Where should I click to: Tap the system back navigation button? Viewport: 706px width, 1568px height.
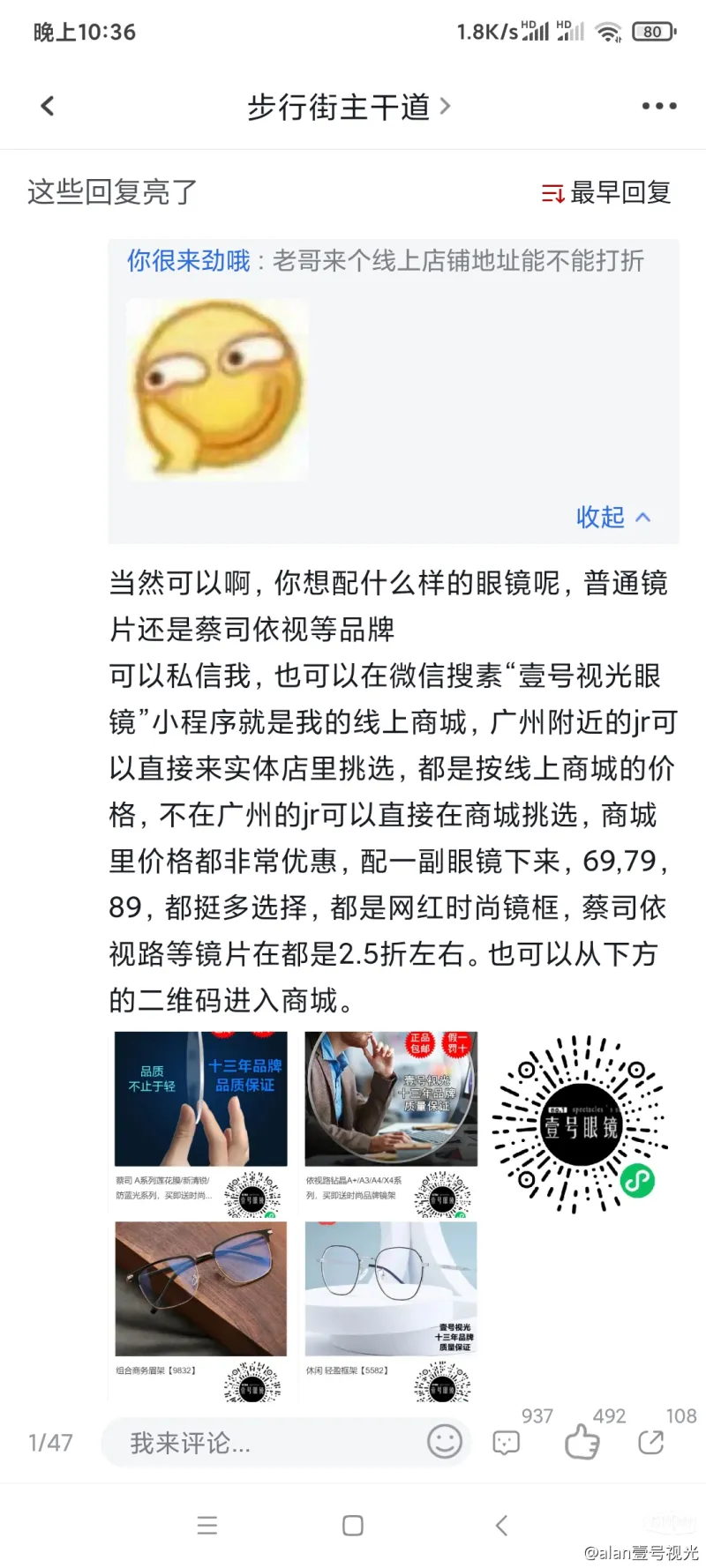coord(501,1526)
